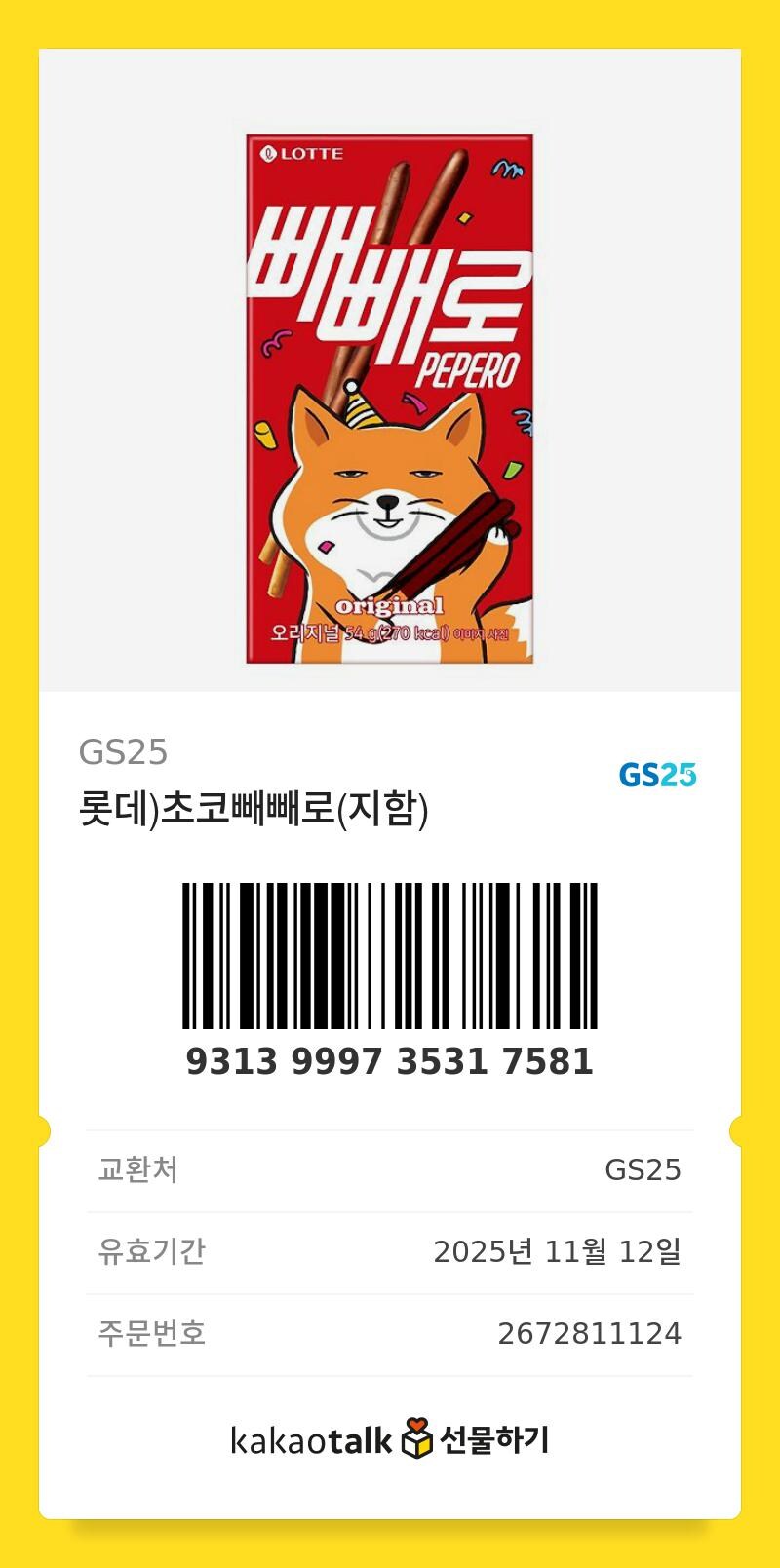Click the 유효기간 expiration date row

point(390,1250)
